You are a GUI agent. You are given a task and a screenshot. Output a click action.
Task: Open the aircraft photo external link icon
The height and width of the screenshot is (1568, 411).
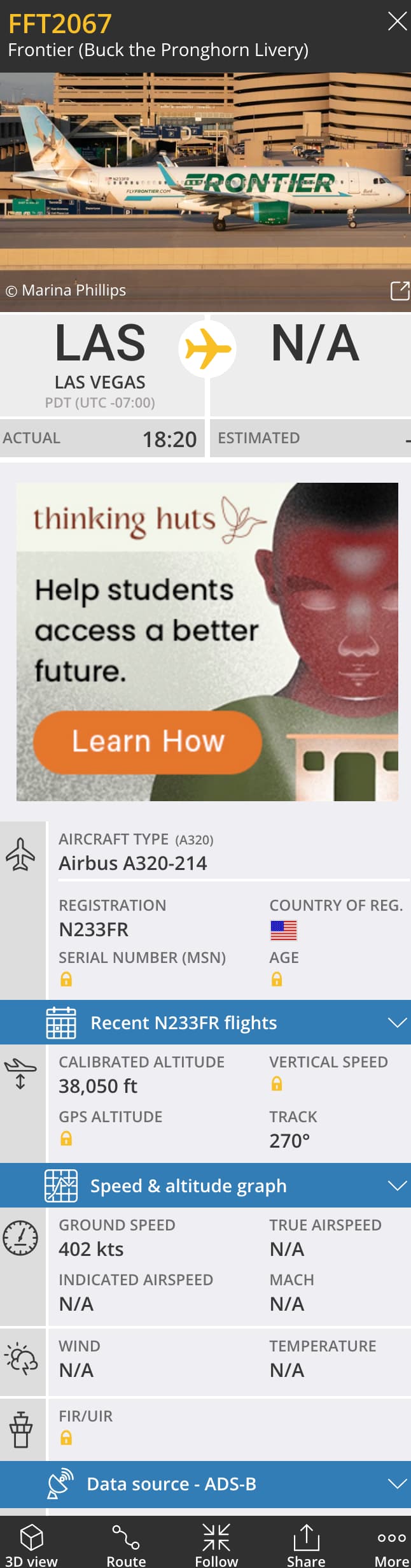(x=399, y=290)
